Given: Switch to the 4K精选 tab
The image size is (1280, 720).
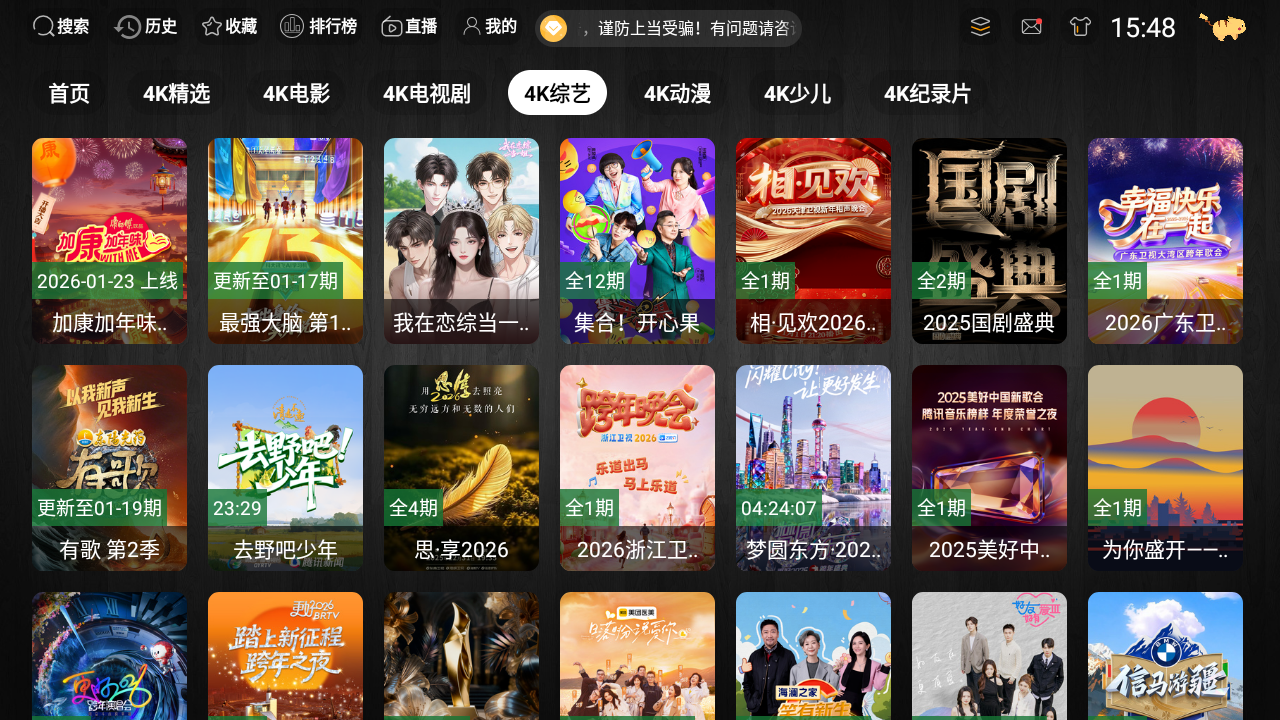Looking at the screenshot, I should coord(176,93).
